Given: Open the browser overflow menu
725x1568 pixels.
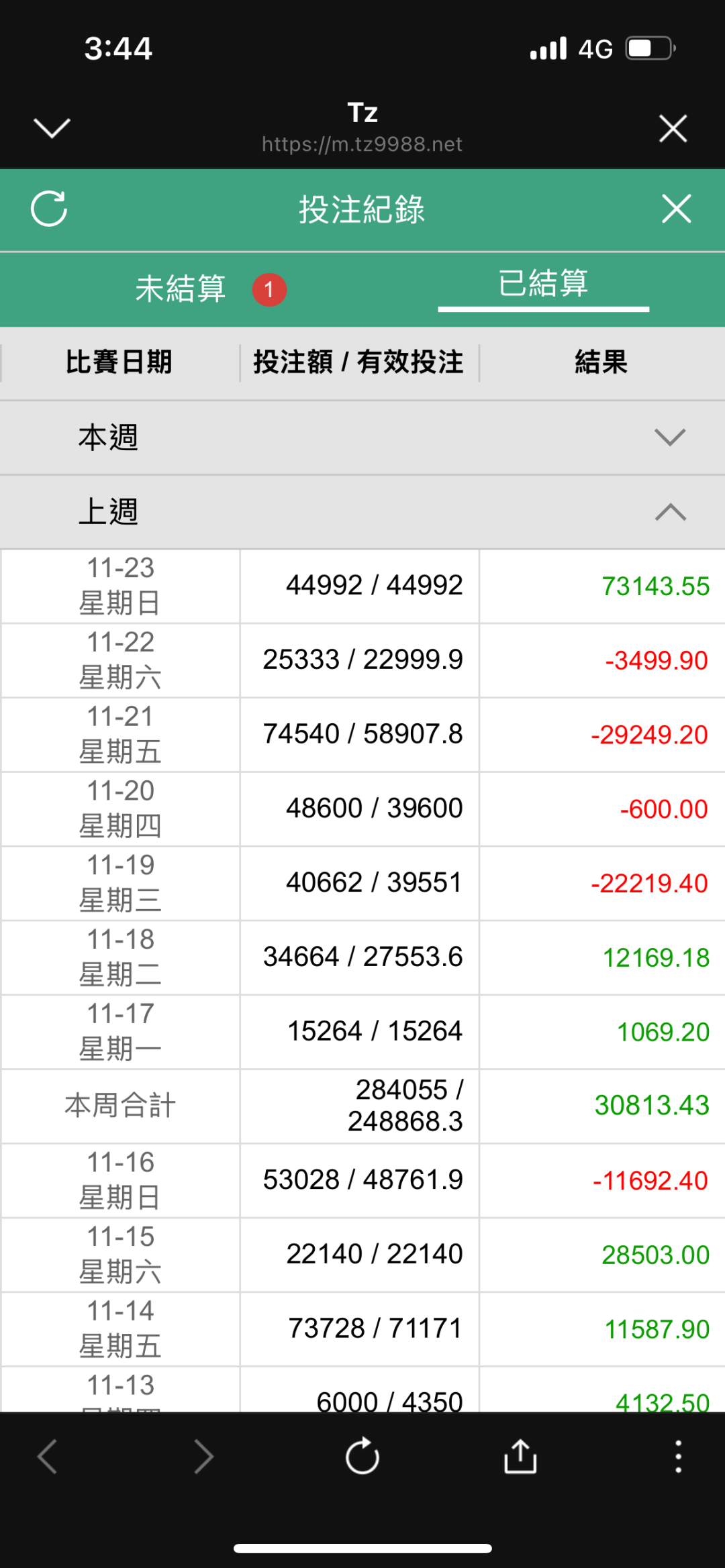Looking at the screenshot, I should 679,1457.
